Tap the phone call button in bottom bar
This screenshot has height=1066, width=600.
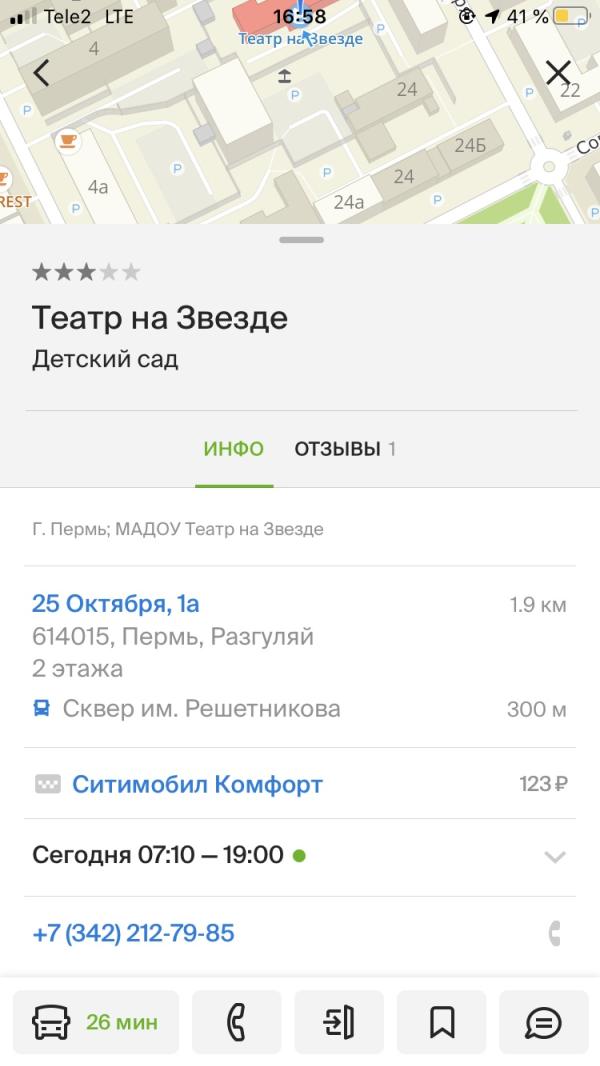[x=236, y=1022]
